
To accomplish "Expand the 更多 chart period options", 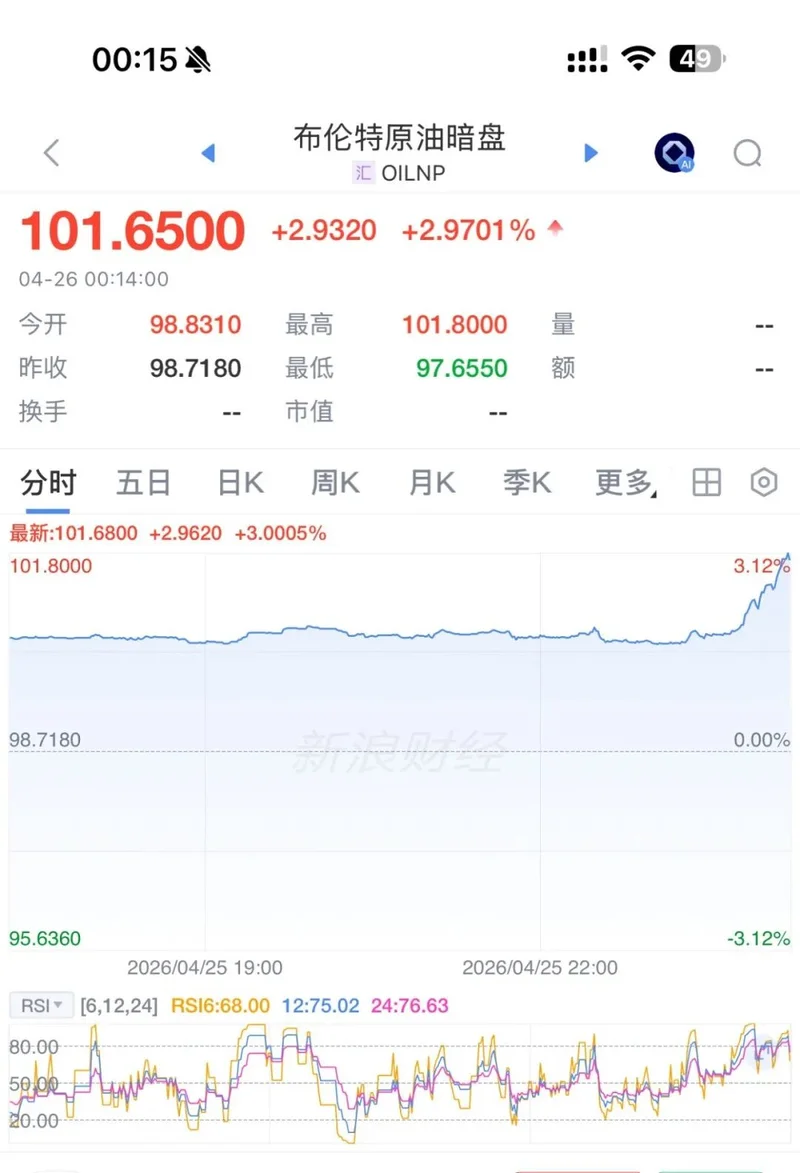I will 625,483.
